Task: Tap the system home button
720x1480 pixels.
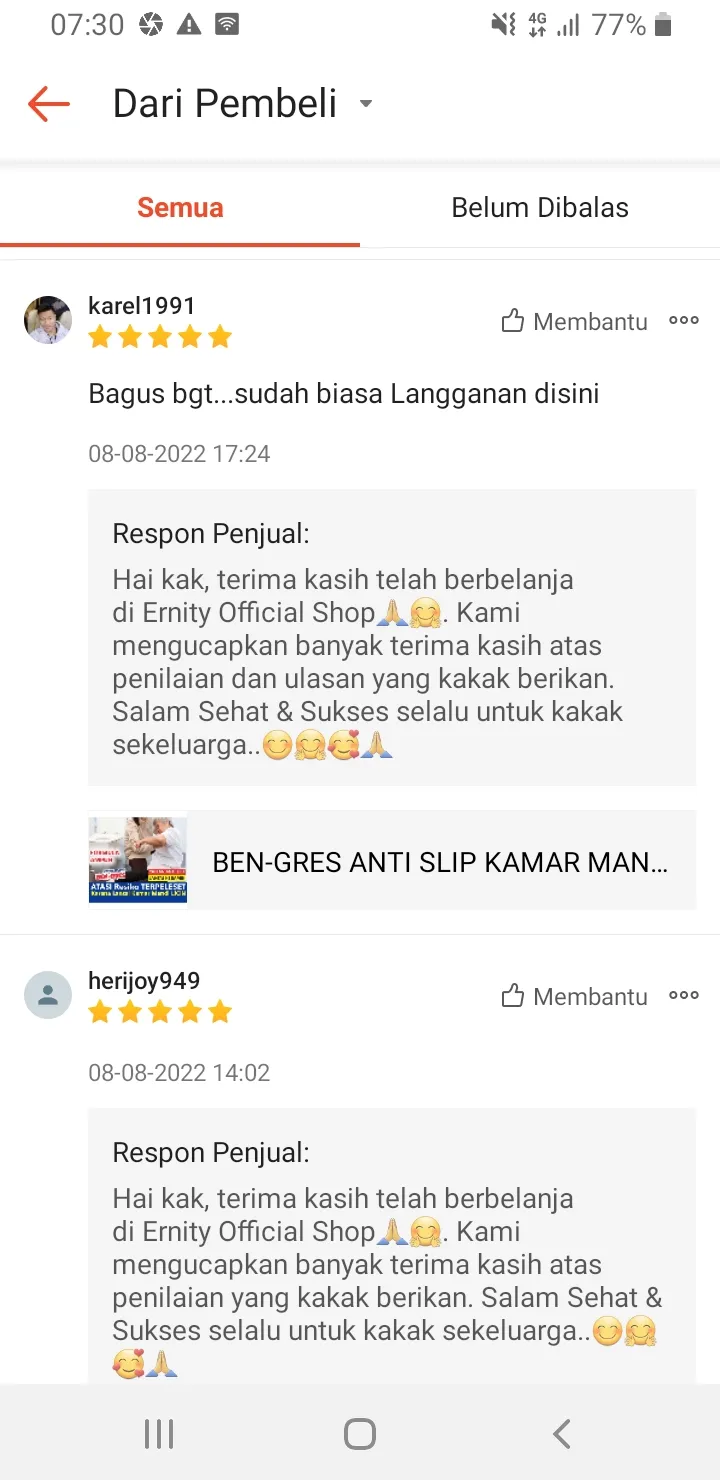Action: 360,1434
